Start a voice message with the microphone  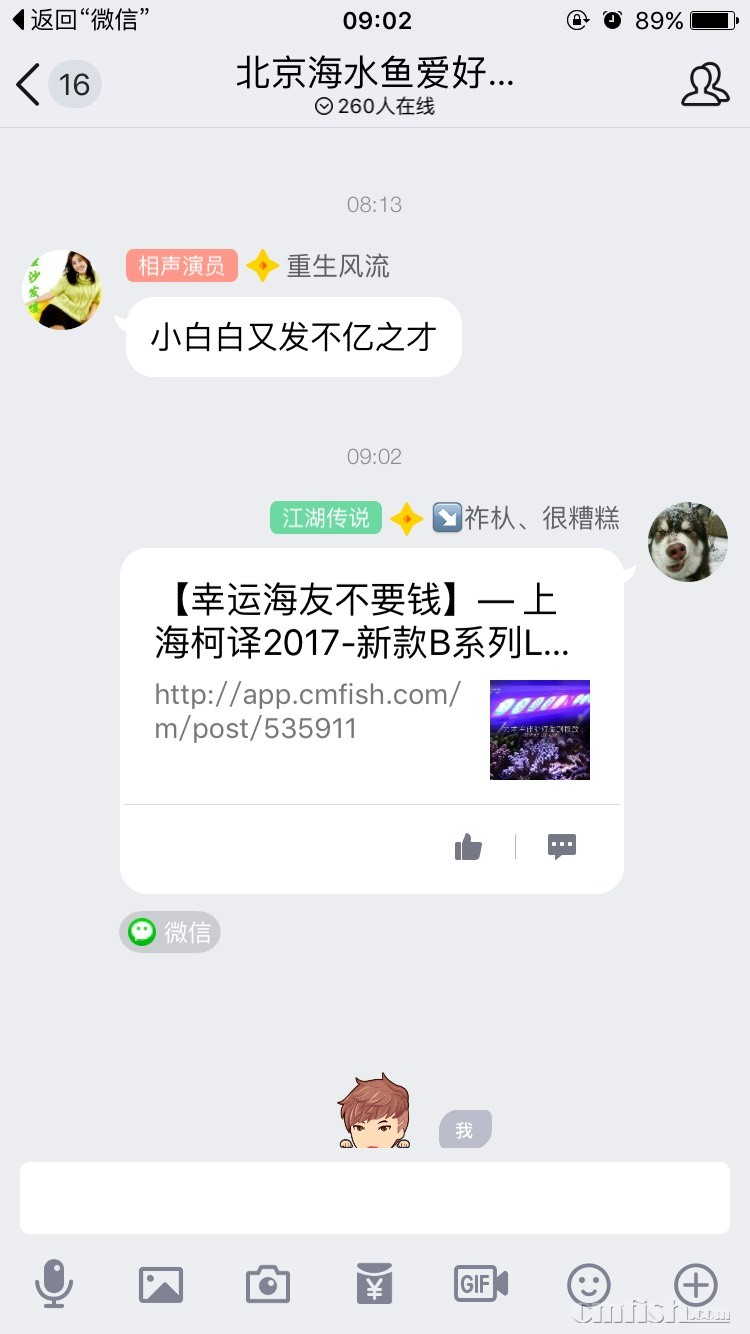coord(54,1283)
